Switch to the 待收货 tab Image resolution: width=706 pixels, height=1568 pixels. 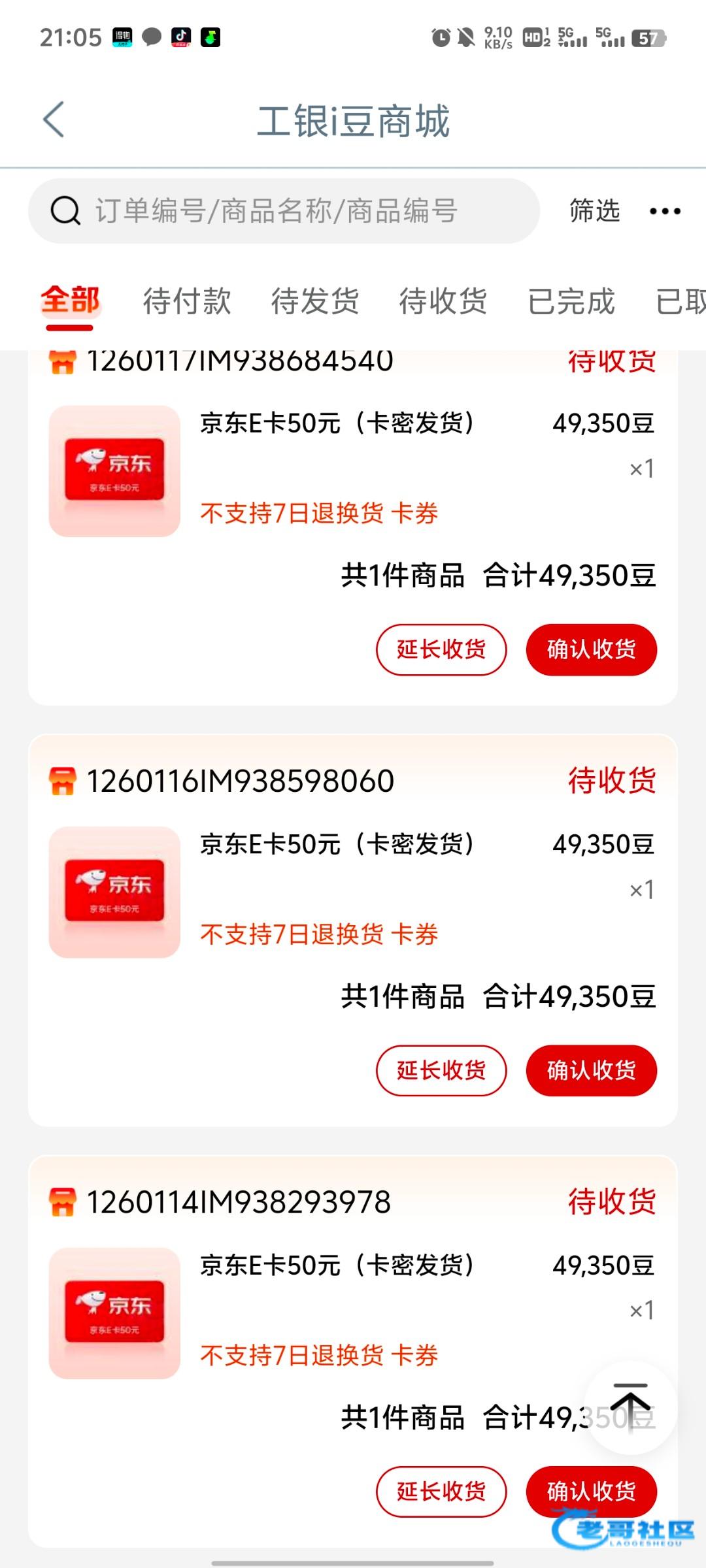tap(443, 301)
